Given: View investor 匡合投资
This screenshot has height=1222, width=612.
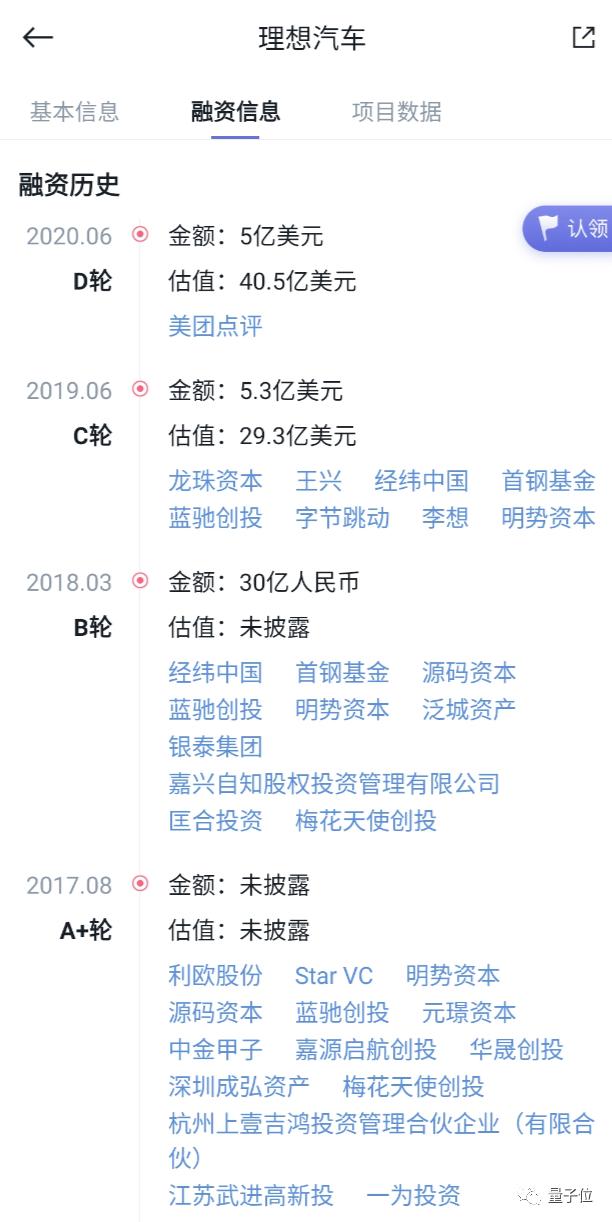Looking at the screenshot, I should tap(216, 821).
